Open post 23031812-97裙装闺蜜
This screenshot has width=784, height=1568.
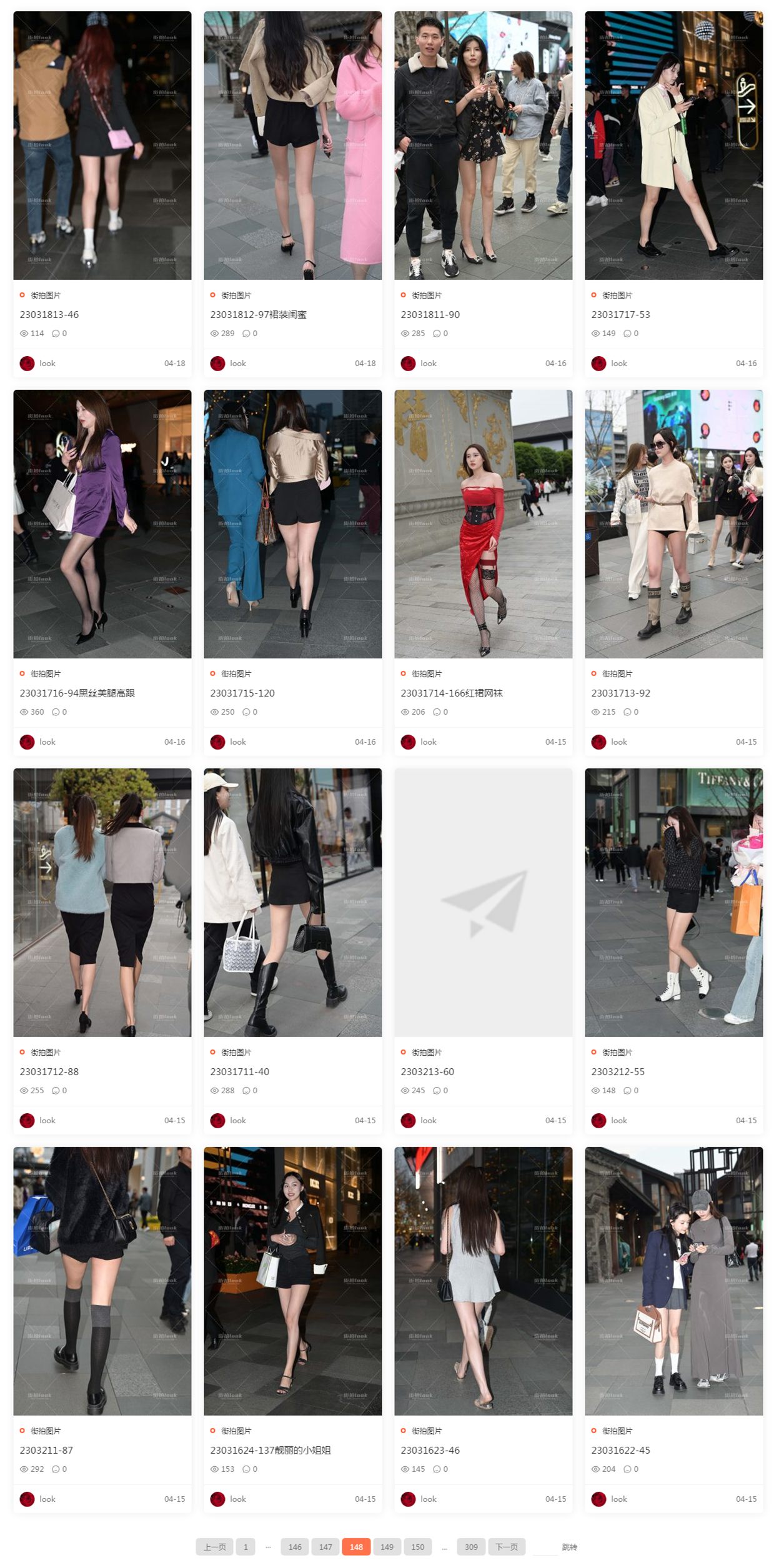[x=258, y=315]
